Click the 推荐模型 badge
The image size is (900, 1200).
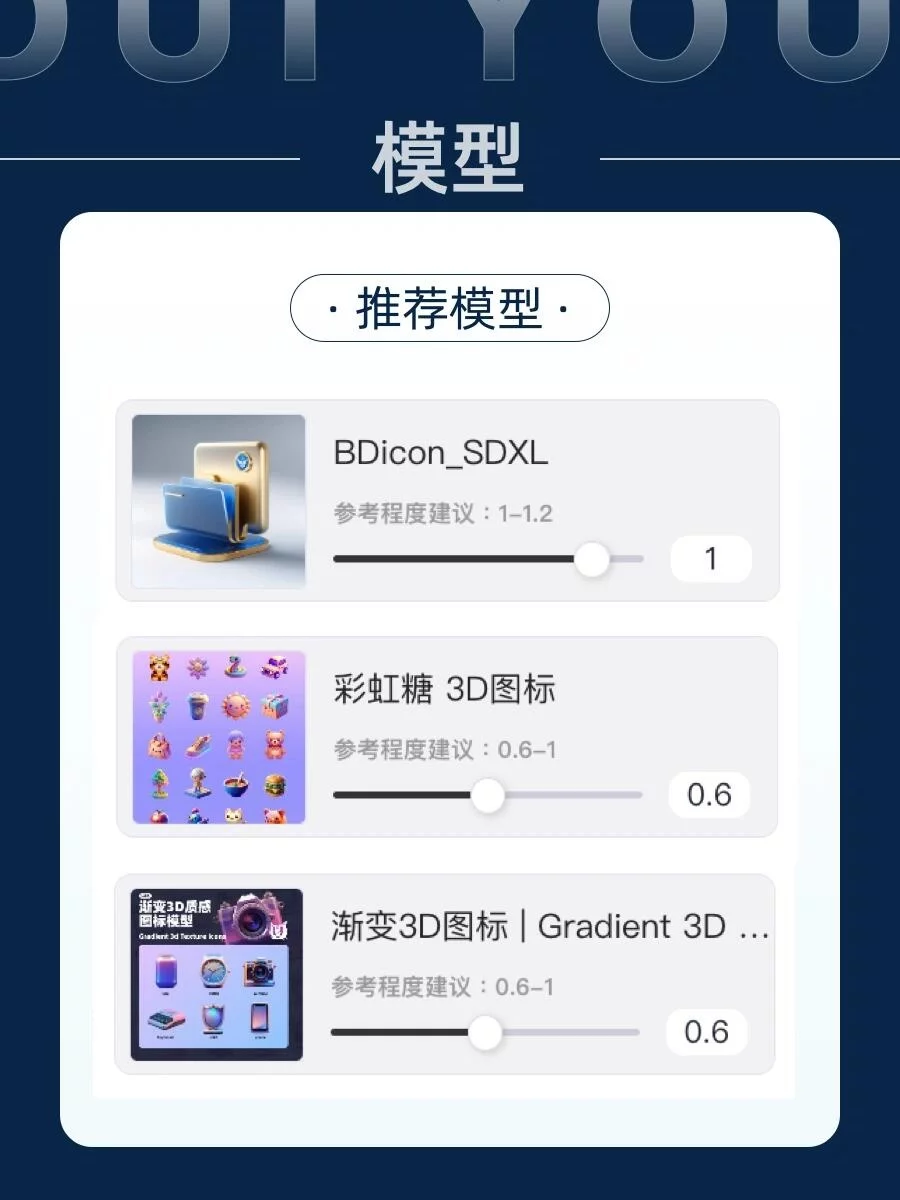click(450, 309)
